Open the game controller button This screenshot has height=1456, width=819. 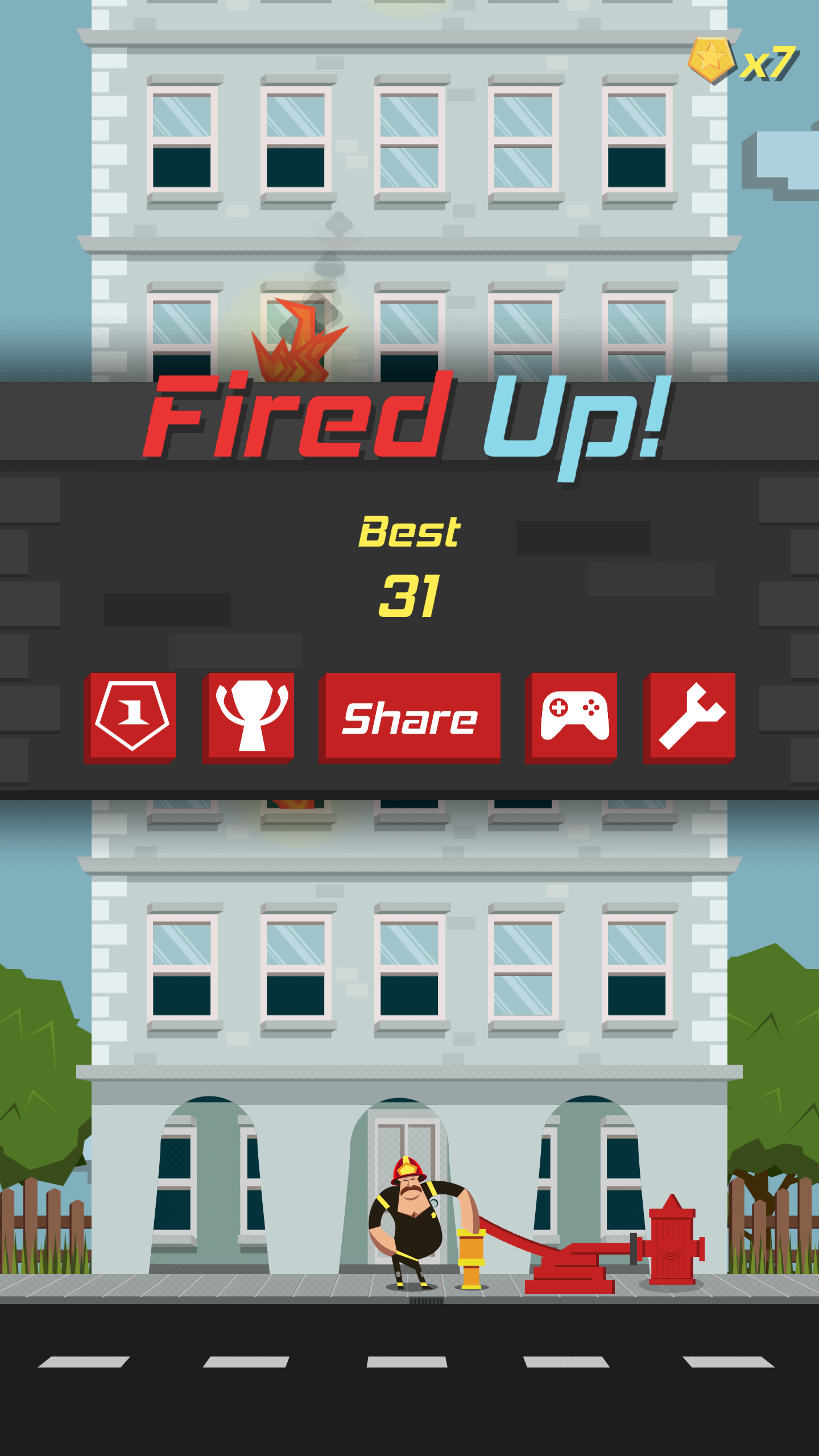(572, 718)
